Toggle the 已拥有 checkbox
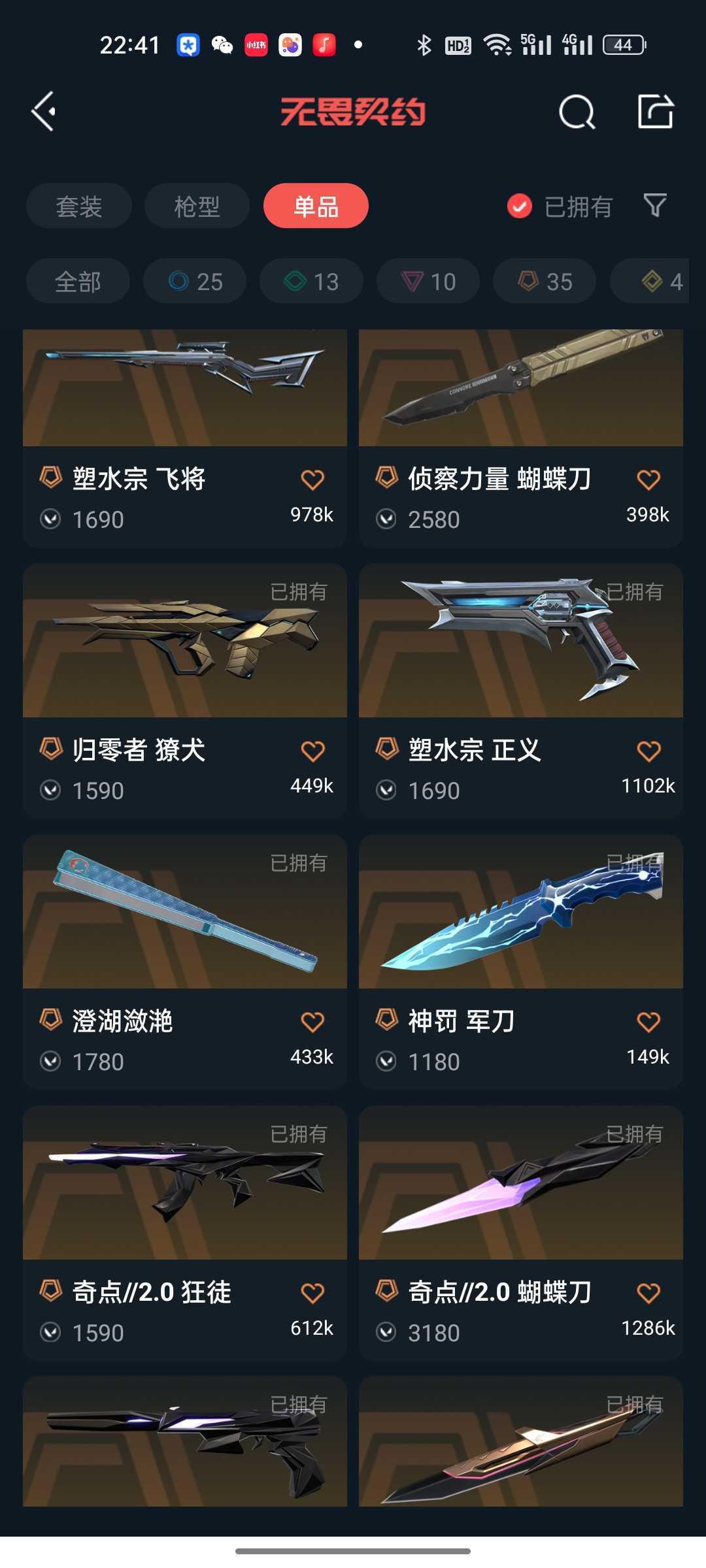This screenshot has width=706, height=1568. coord(520,206)
